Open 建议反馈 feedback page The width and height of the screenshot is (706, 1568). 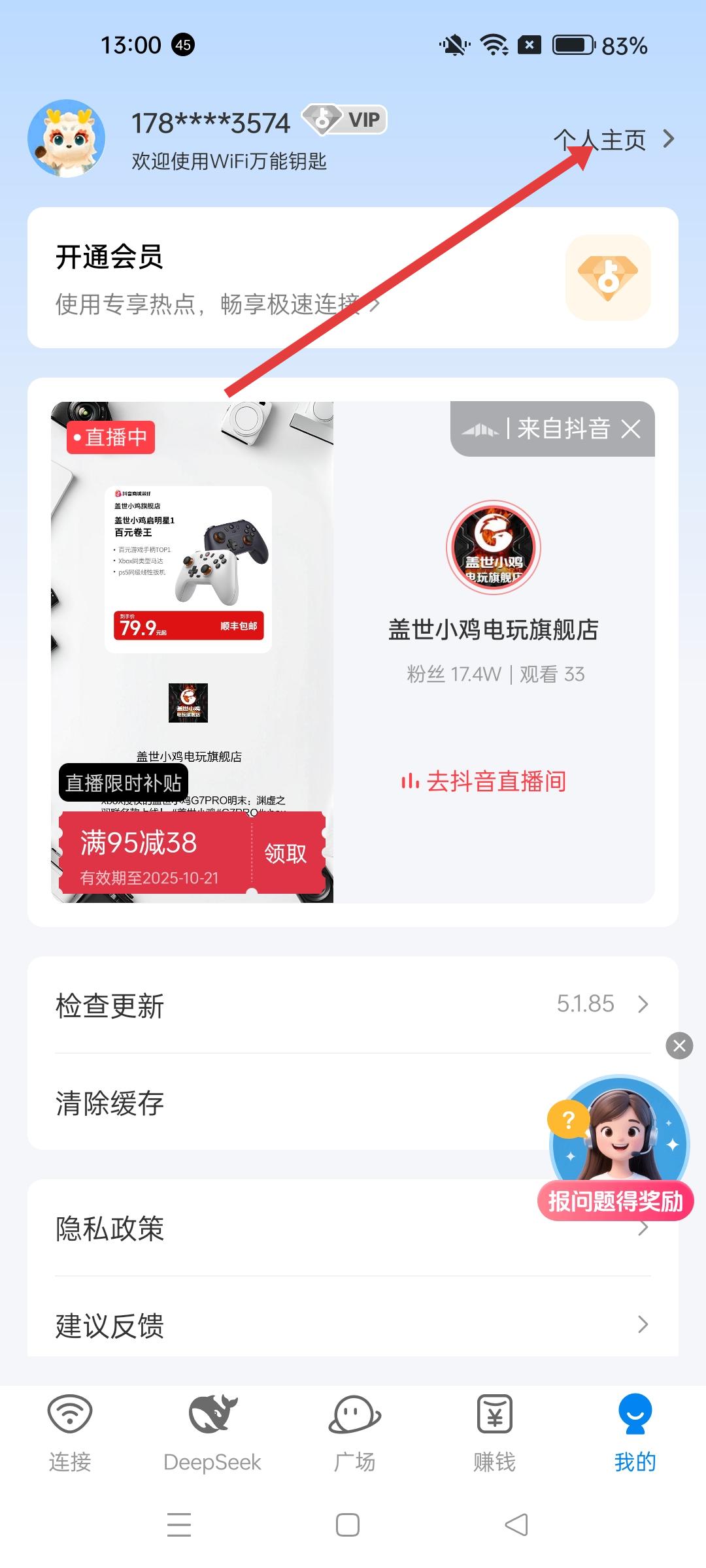coord(352,1325)
